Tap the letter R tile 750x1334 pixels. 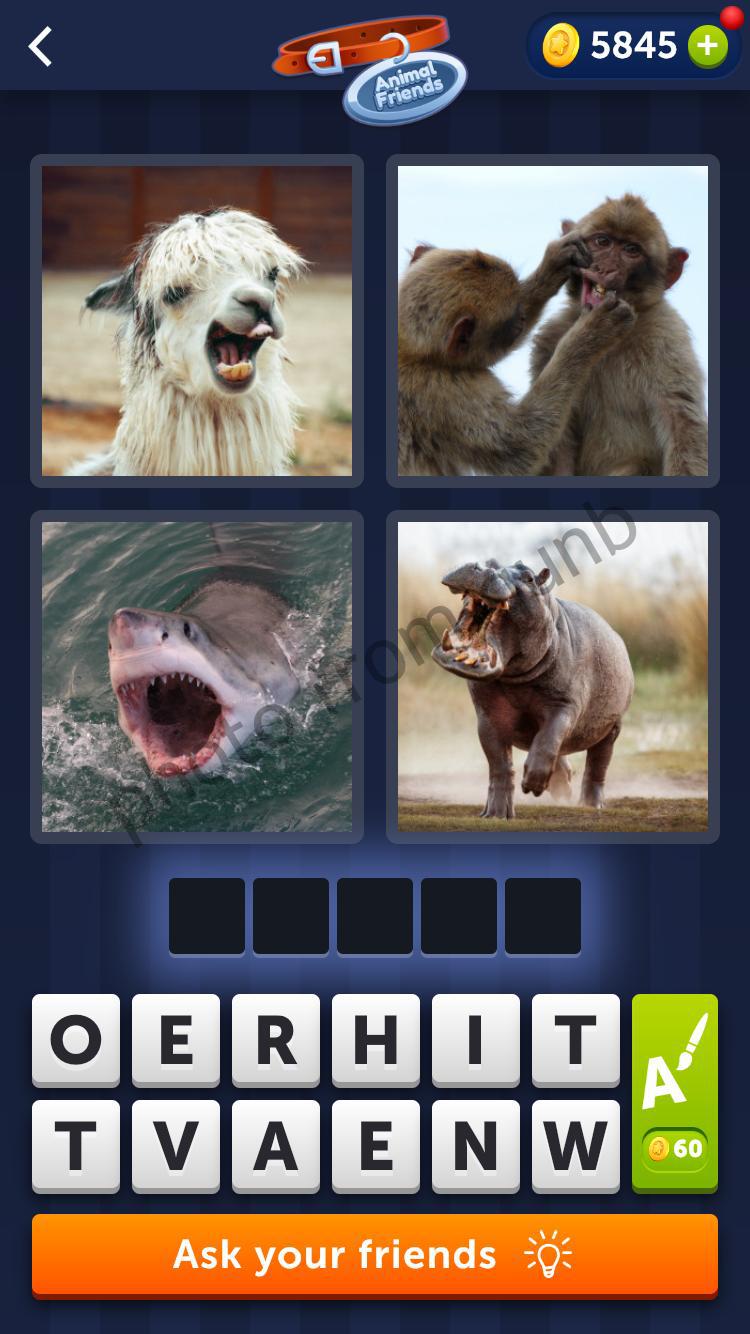tap(275, 1043)
